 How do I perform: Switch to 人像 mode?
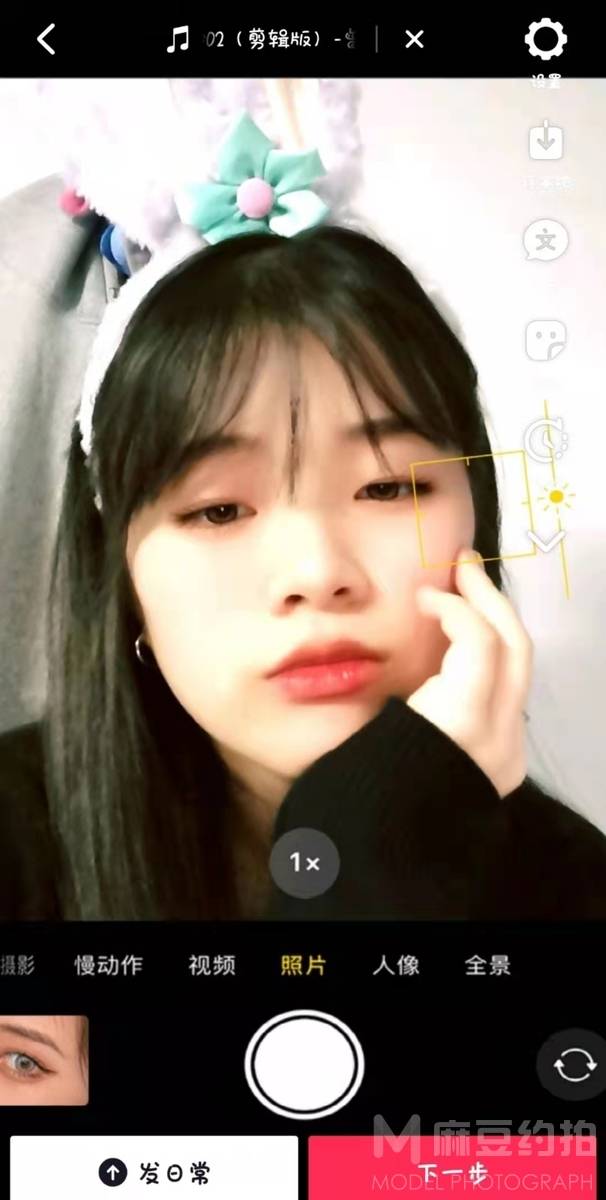coord(396,965)
